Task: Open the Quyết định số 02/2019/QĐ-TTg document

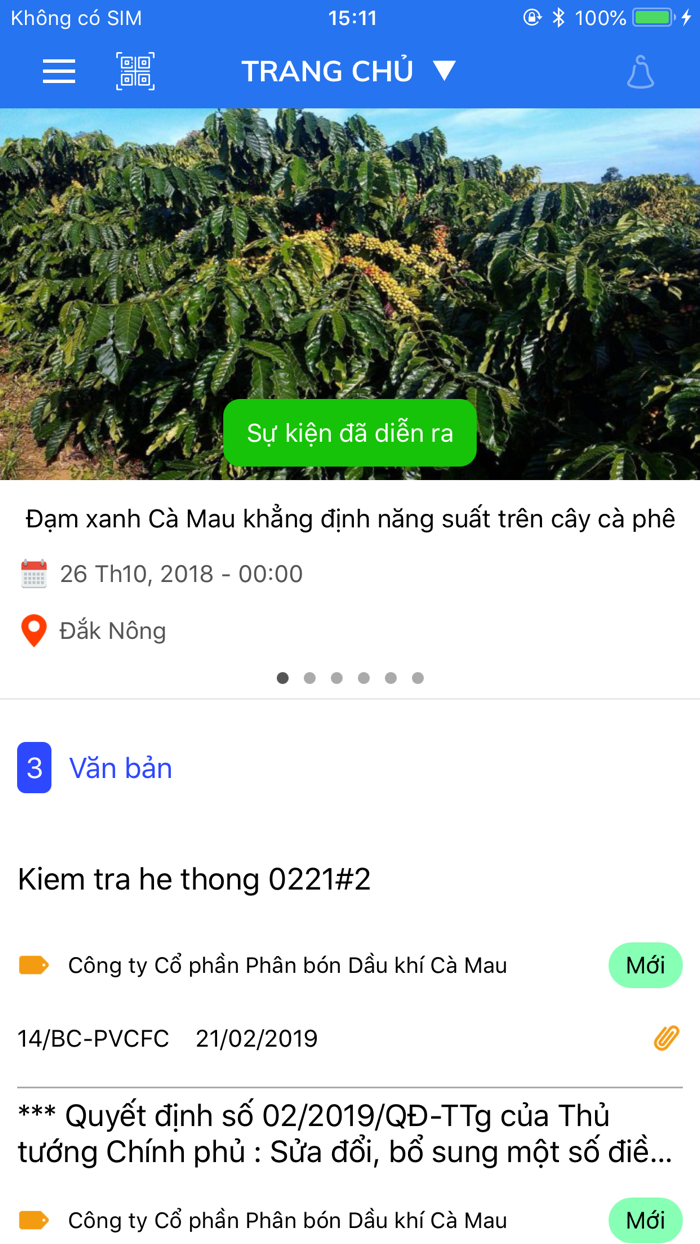Action: (340, 1134)
